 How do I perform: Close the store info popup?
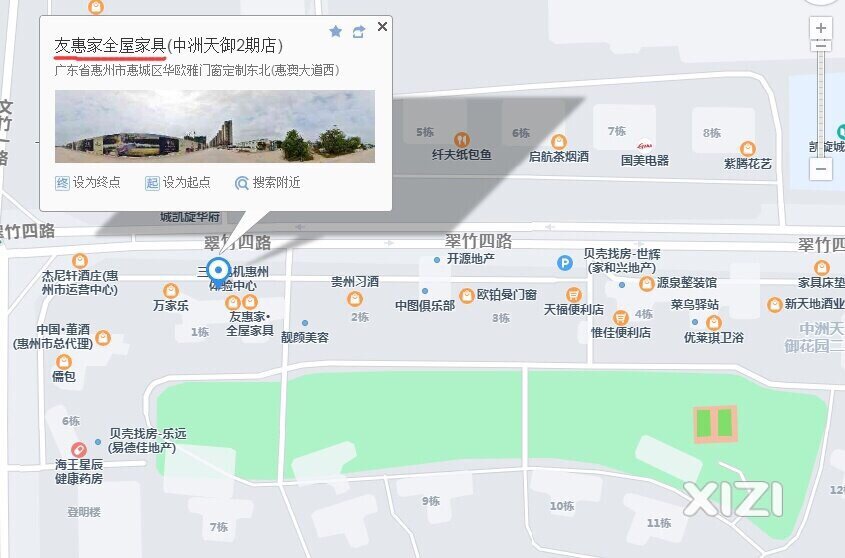(x=382, y=27)
